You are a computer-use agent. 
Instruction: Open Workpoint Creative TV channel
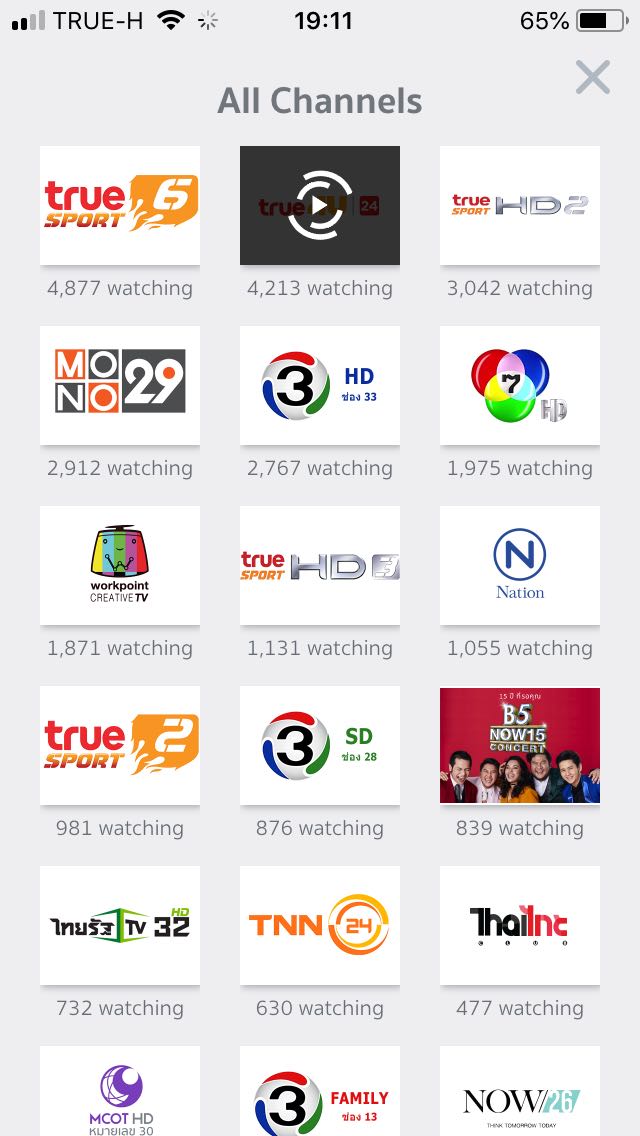[x=120, y=565]
